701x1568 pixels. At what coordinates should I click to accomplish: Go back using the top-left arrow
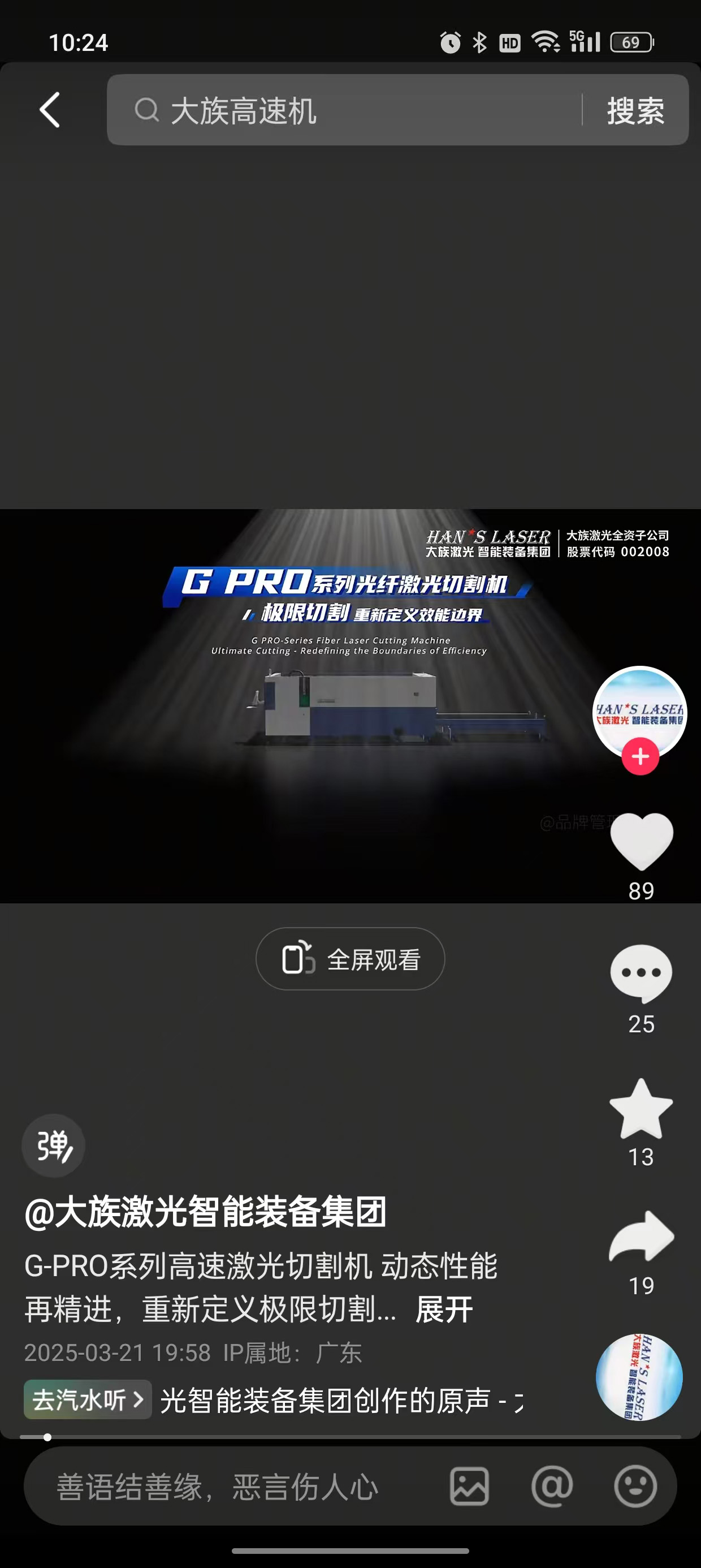pyautogui.click(x=50, y=110)
